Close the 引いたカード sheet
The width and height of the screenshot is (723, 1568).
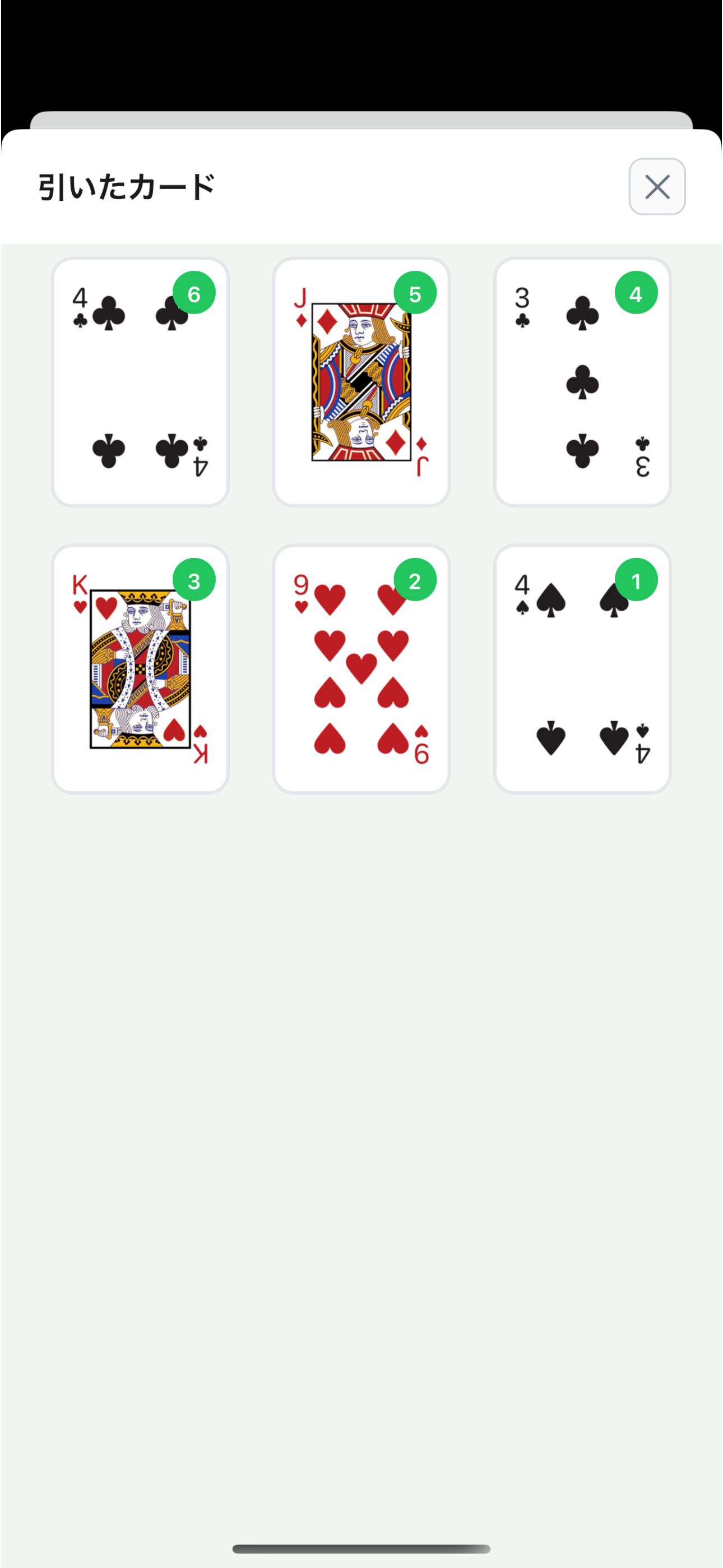click(657, 187)
